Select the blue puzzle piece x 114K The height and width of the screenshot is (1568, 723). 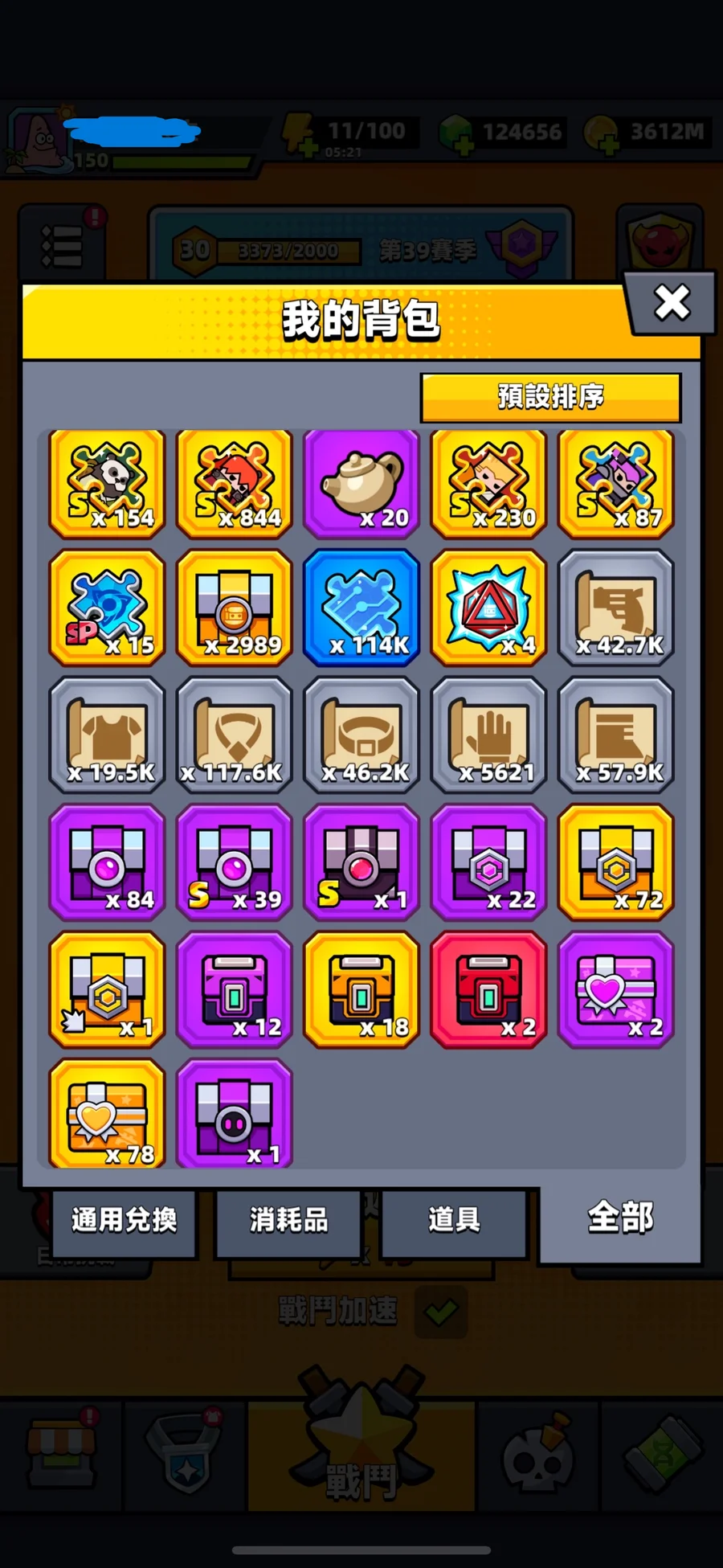pyautogui.click(x=361, y=609)
